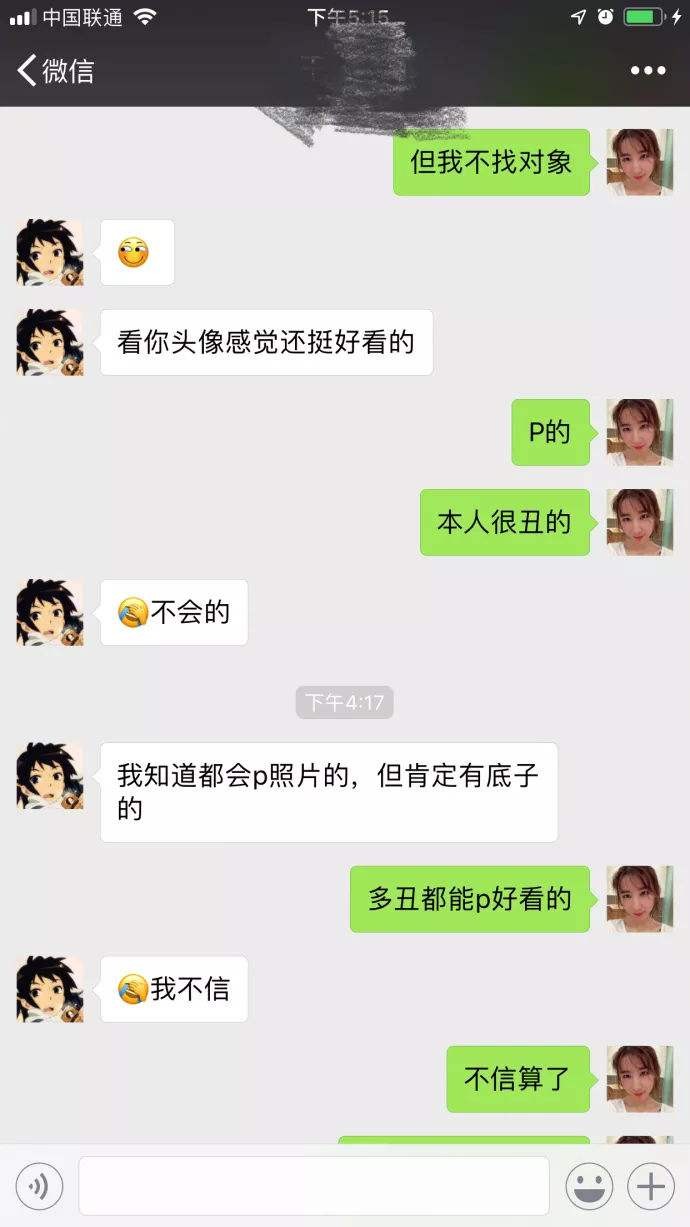This screenshot has width=690, height=1227.
Task: Go back to the 微信 chat list
Action: [55, 70]
